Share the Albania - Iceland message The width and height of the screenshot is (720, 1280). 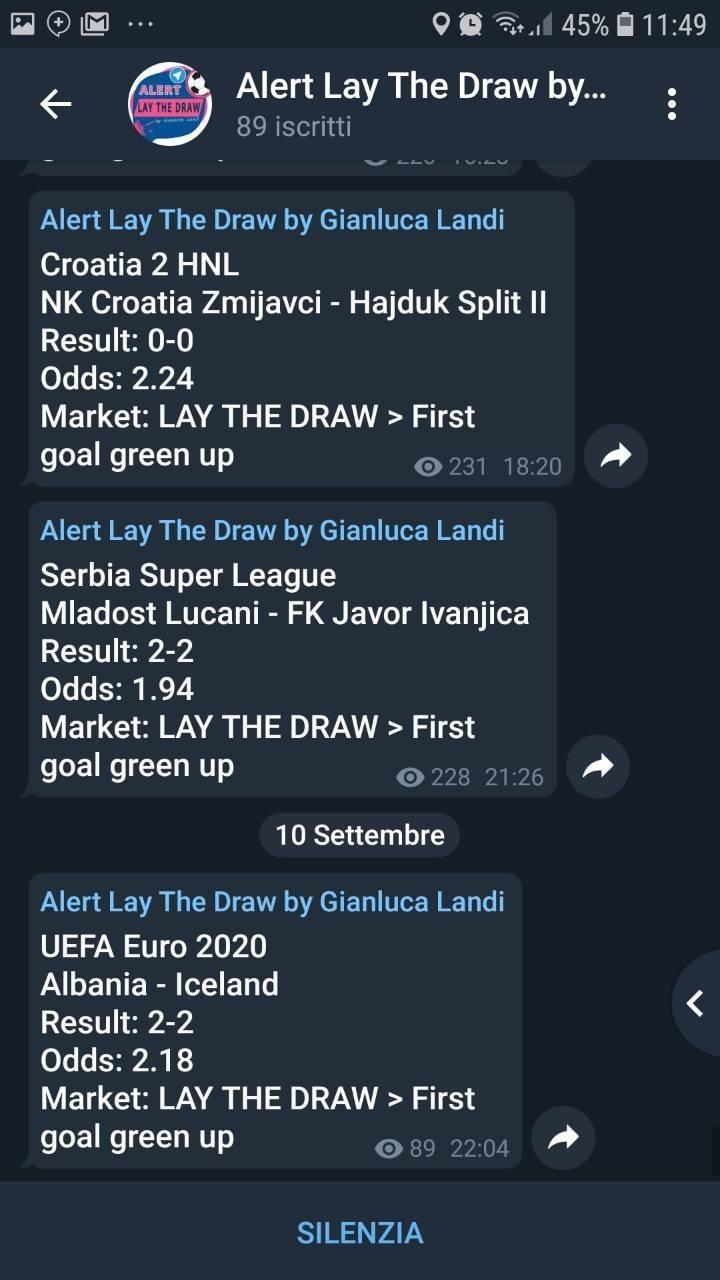pos(563,1138)
